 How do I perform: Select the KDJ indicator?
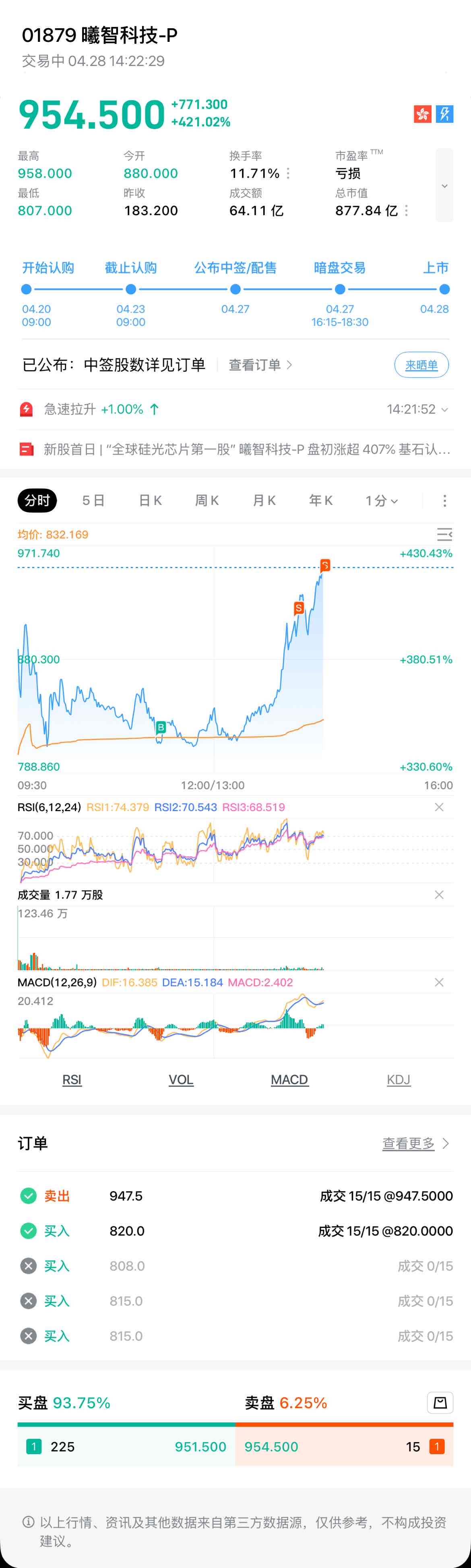[x=399, y=1079]
